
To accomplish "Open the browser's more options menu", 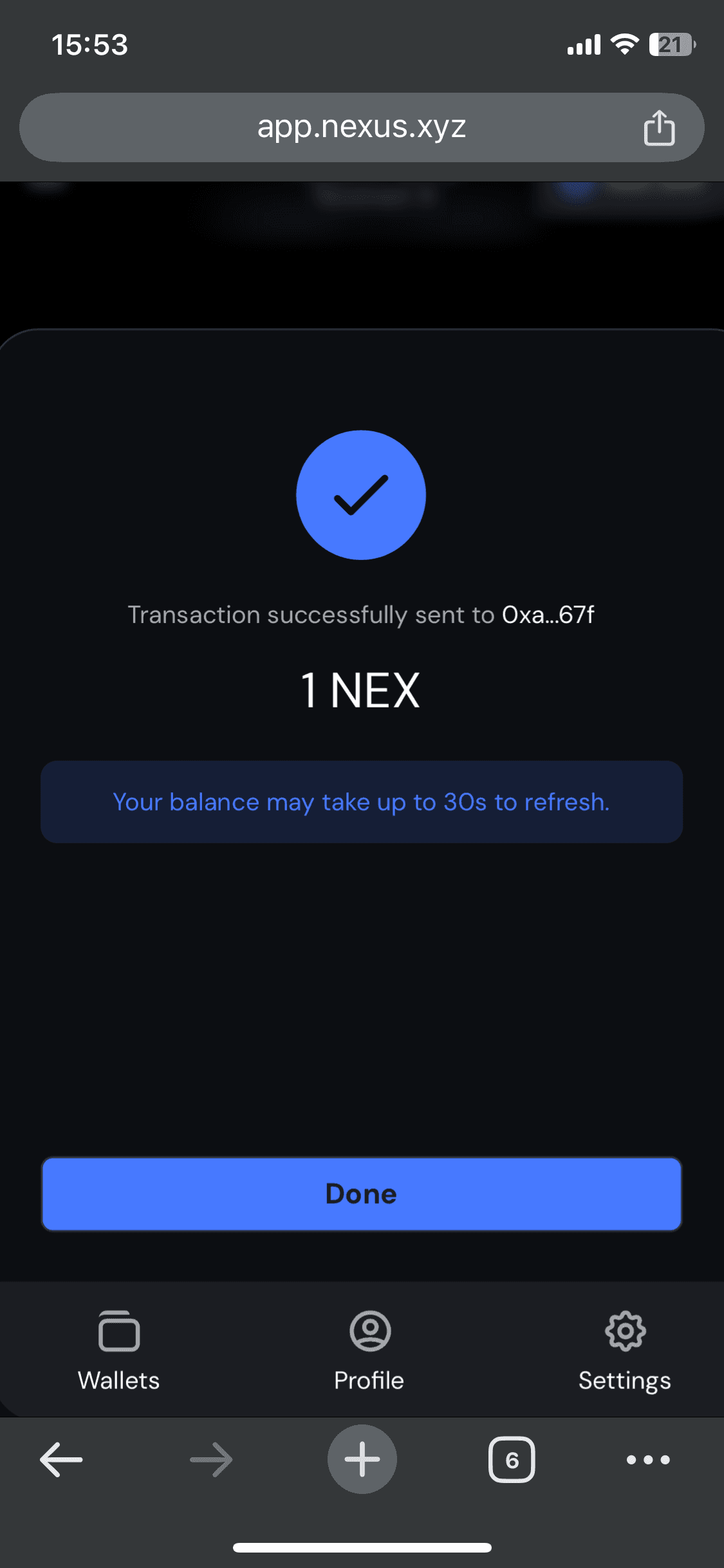I will point(648,1459).
